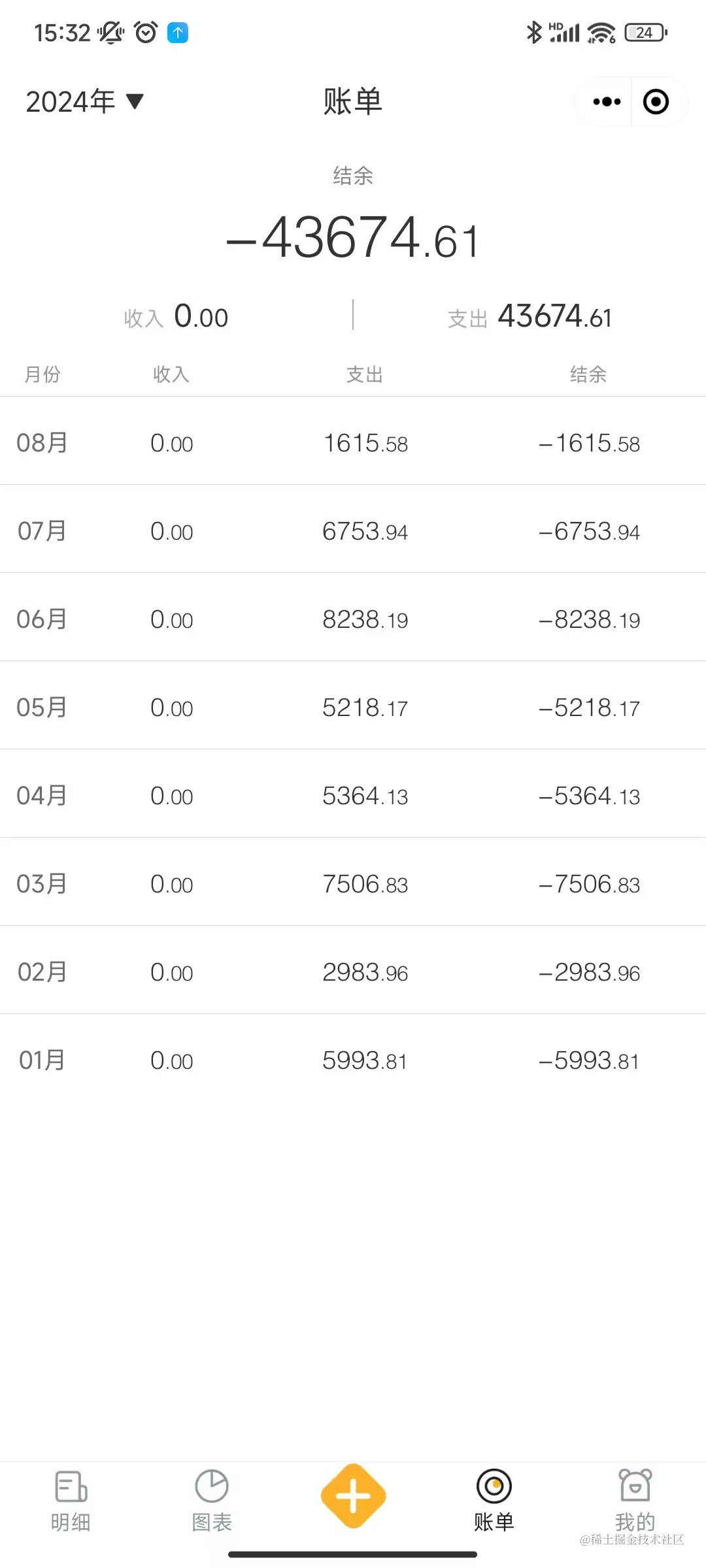Image resolution: width=706 pixels, height=1568 pixels.
Task: Close the mini program via target icon
Action: [x=656, y=102]
